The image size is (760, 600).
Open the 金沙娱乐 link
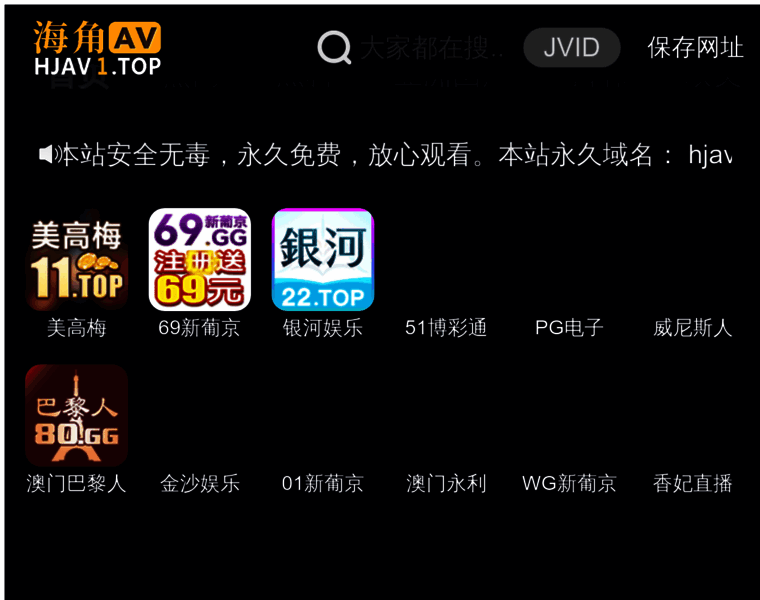[x=200, y=484]
